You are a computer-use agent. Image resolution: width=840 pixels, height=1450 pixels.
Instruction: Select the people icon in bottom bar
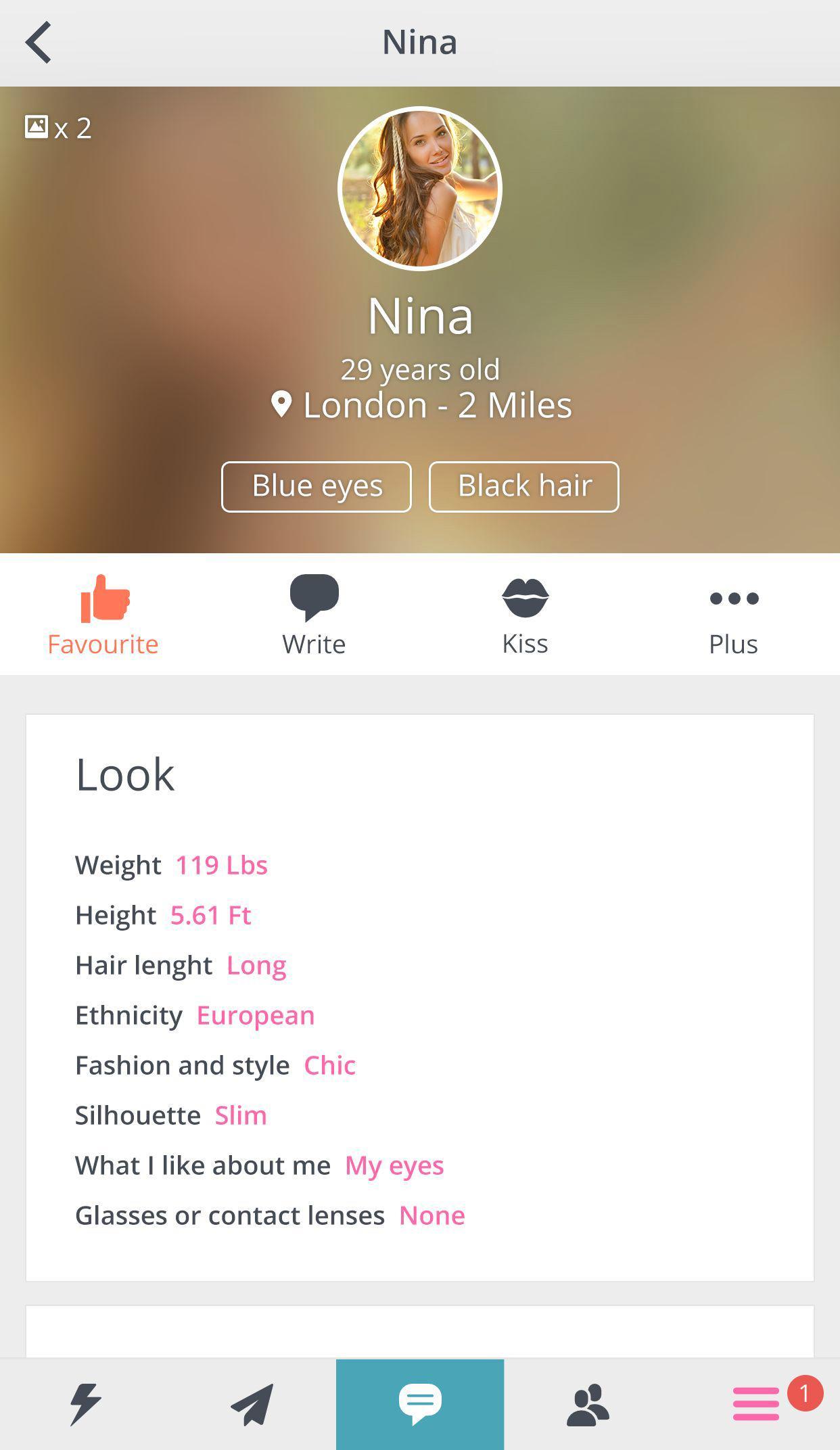[588, 1404]
